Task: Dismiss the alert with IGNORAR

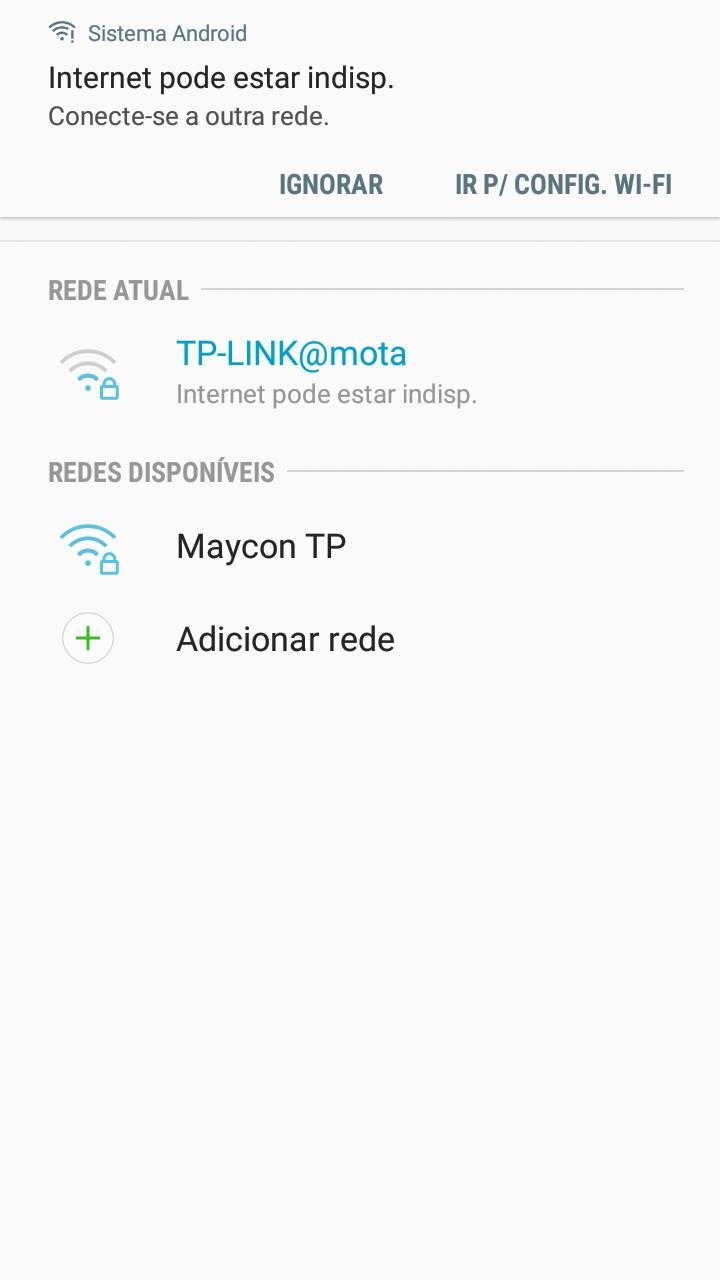Action: (x=331, y=185)
